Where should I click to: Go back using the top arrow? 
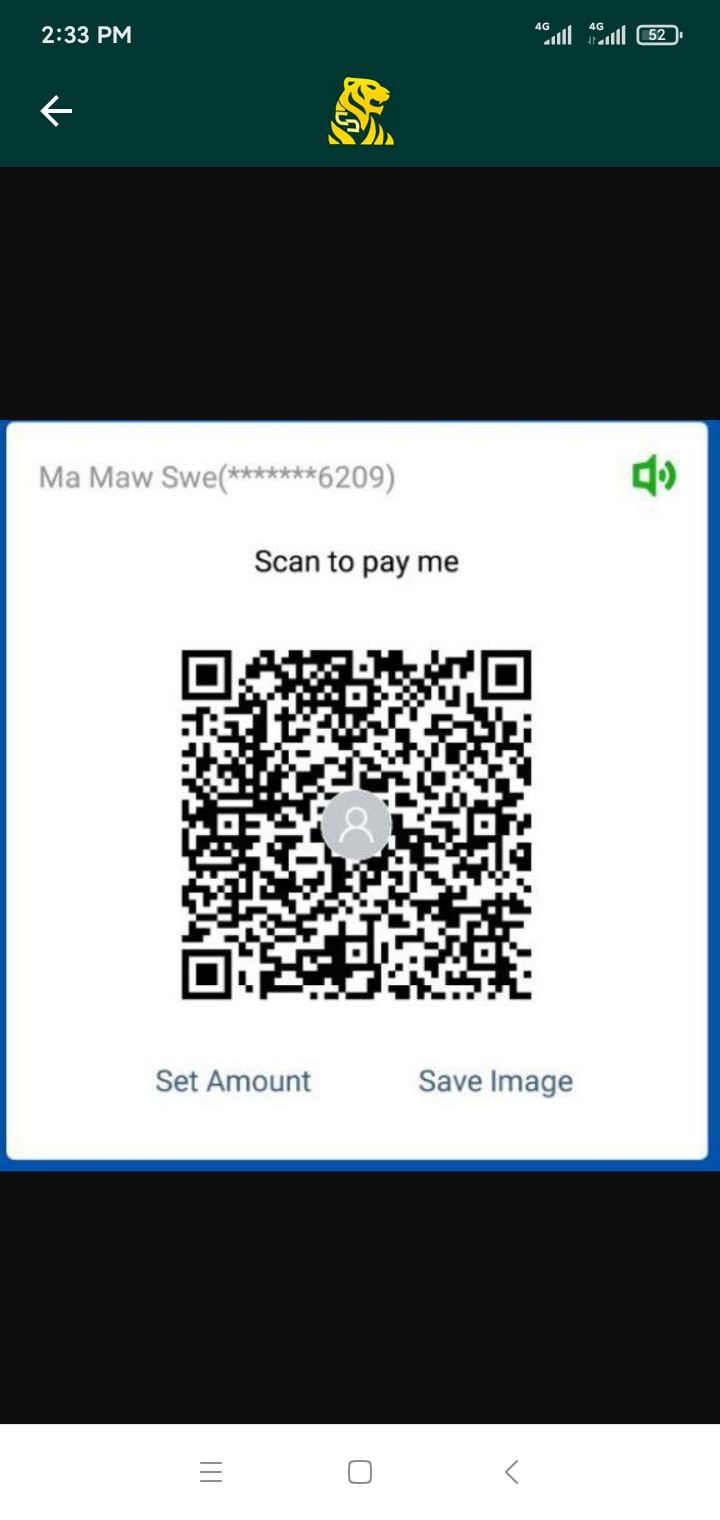[56, 111]
